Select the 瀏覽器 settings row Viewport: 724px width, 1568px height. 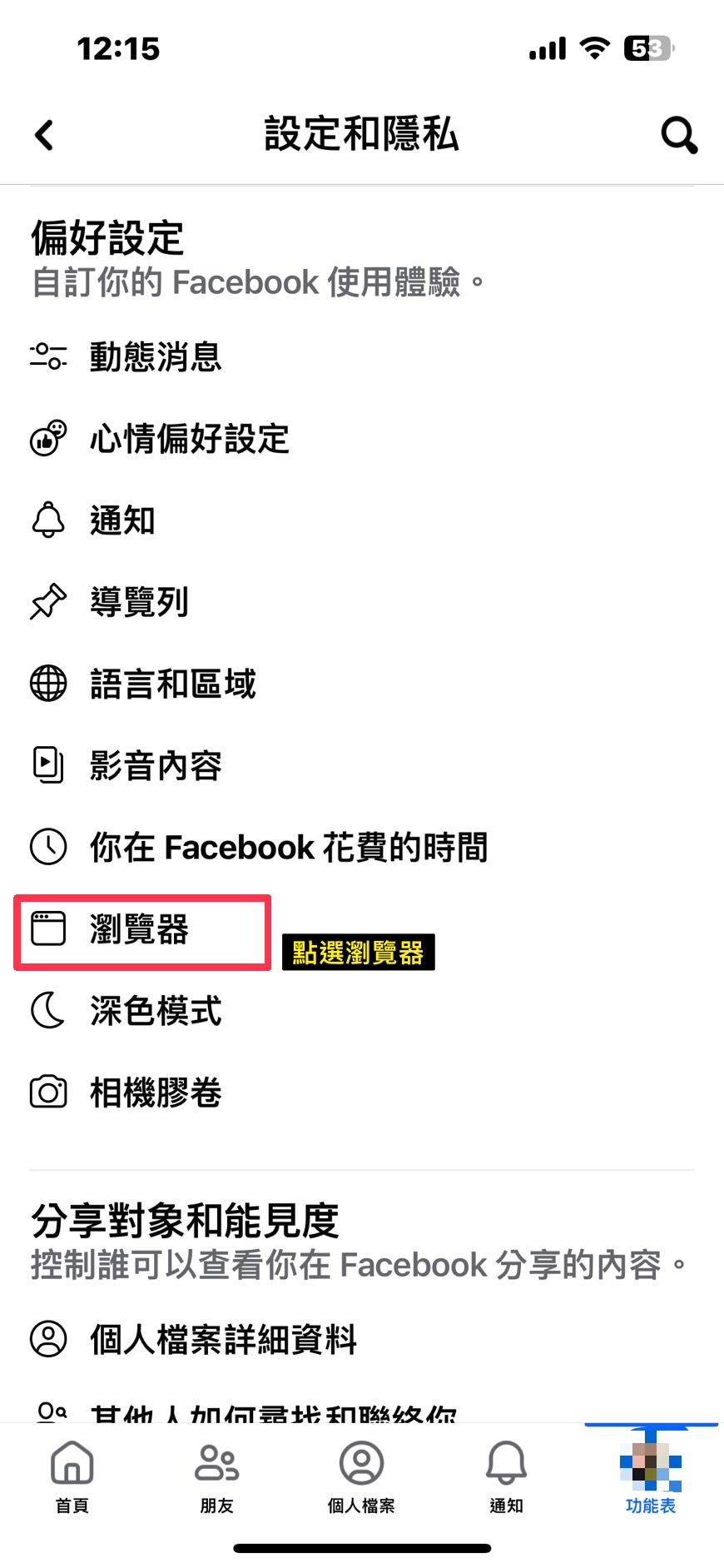(x=140, y=929)
